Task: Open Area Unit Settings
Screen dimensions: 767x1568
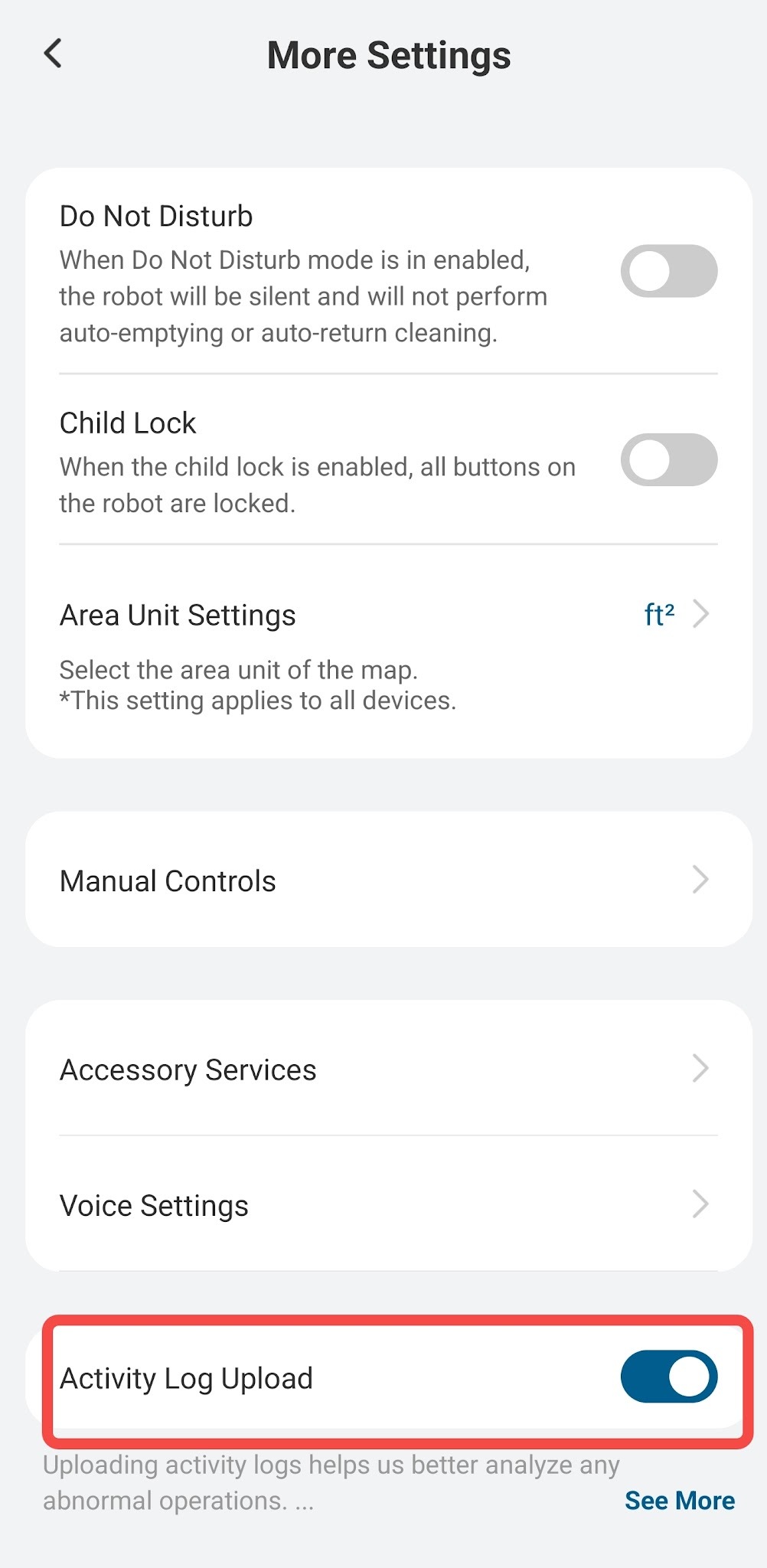Action: click(388, 616)
